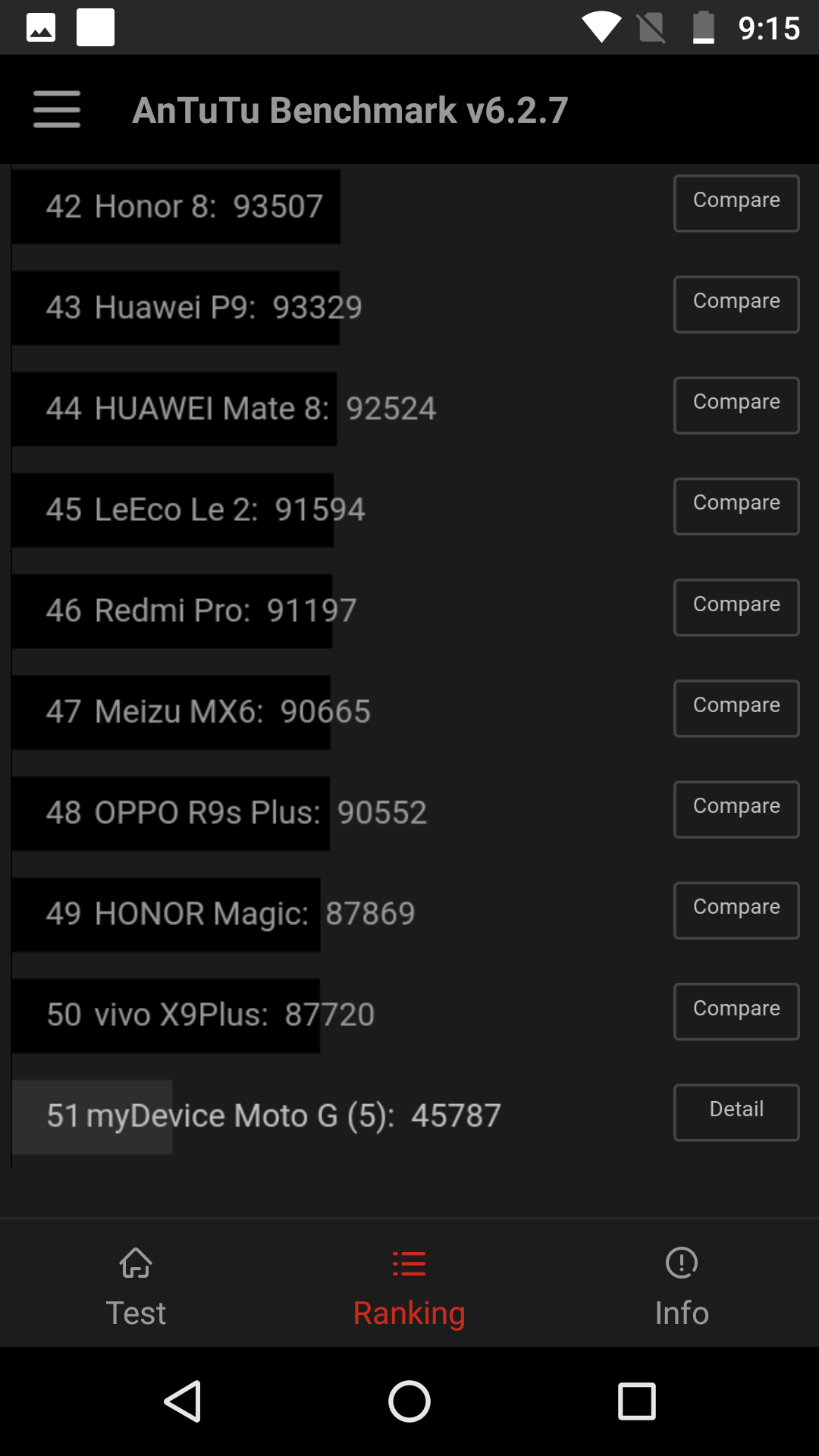This screenshot has height=1456, width=819.
Task: Open the hamburger drawer menu
Action: click(x=57, y=109)
